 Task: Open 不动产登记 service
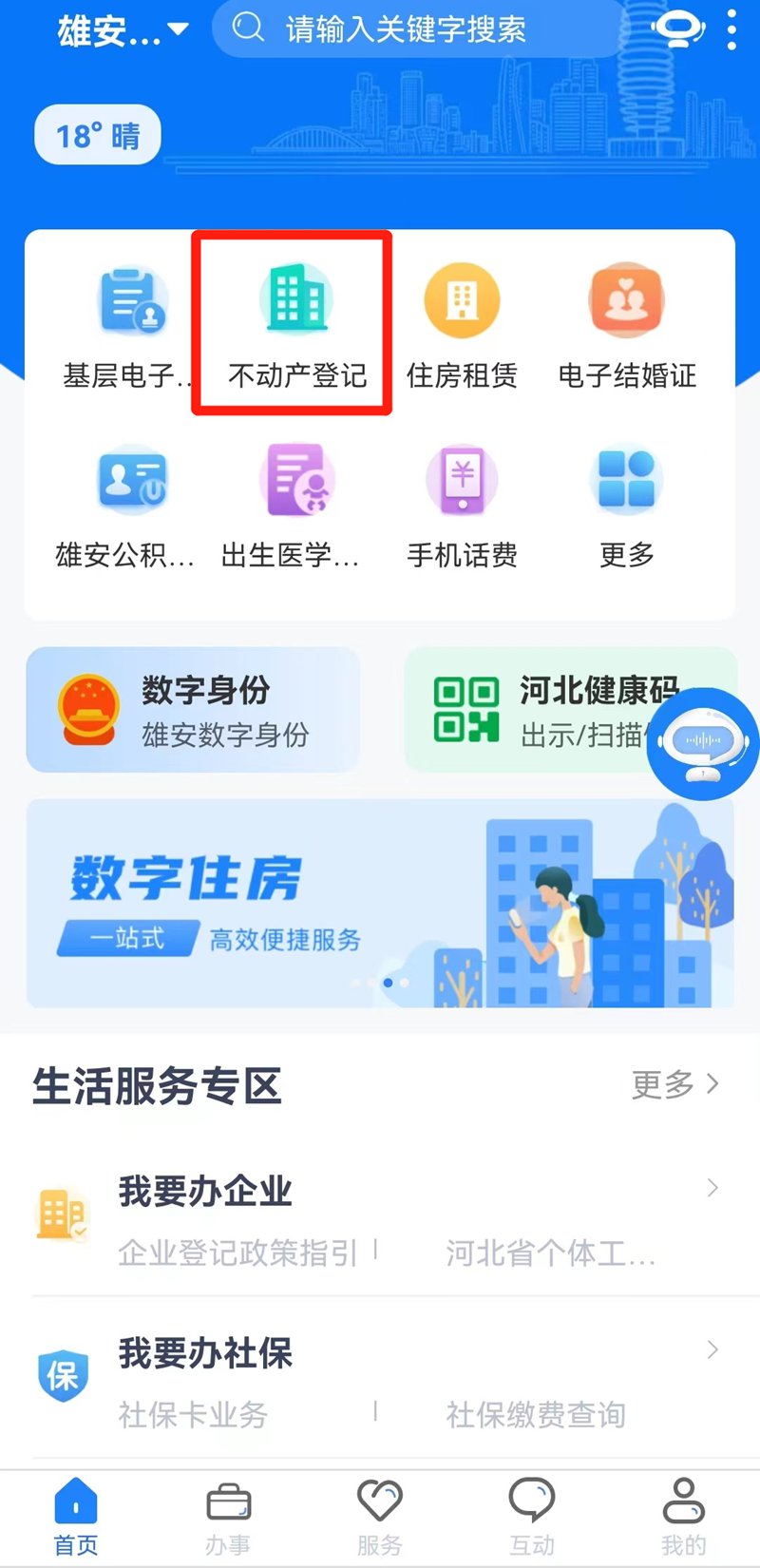[296, 325]
